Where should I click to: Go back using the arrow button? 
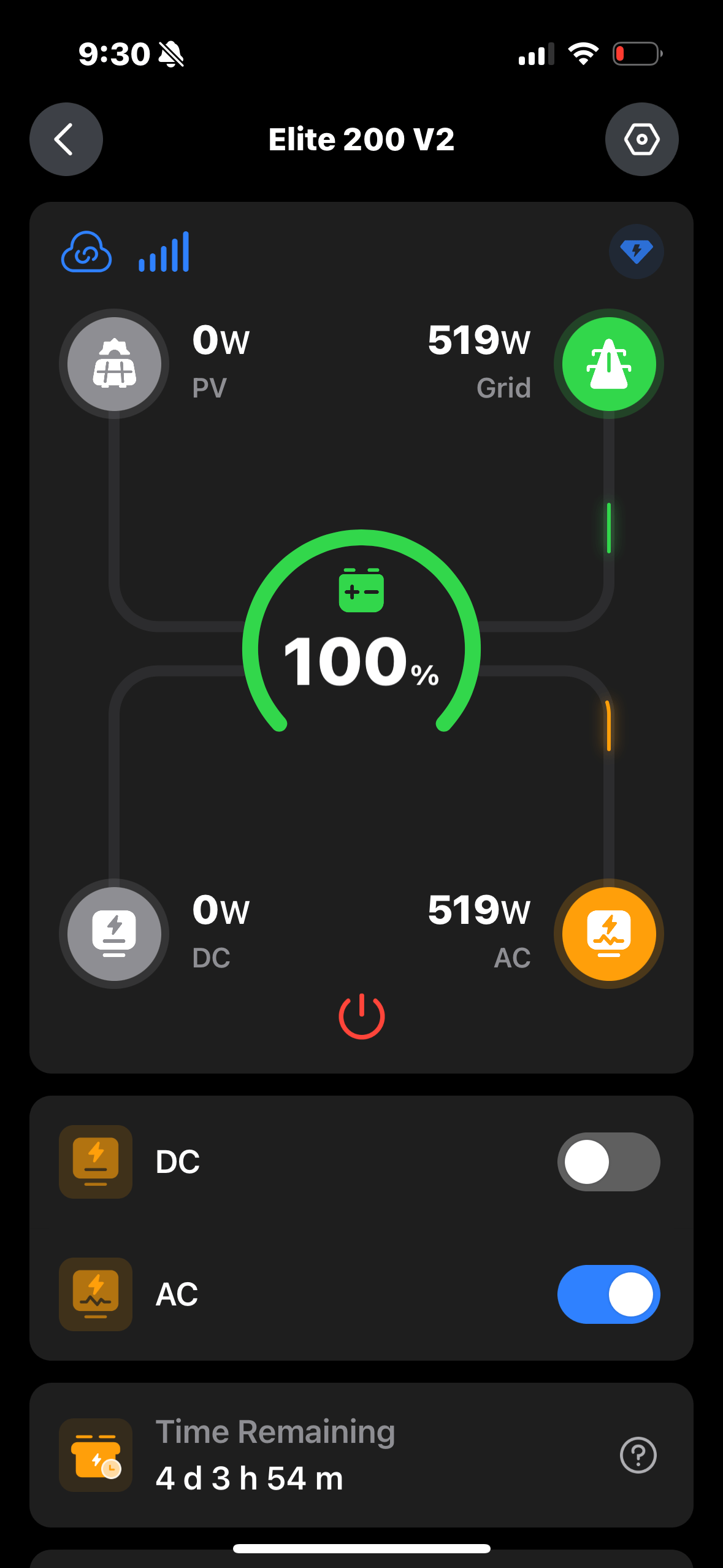(66, 139)
